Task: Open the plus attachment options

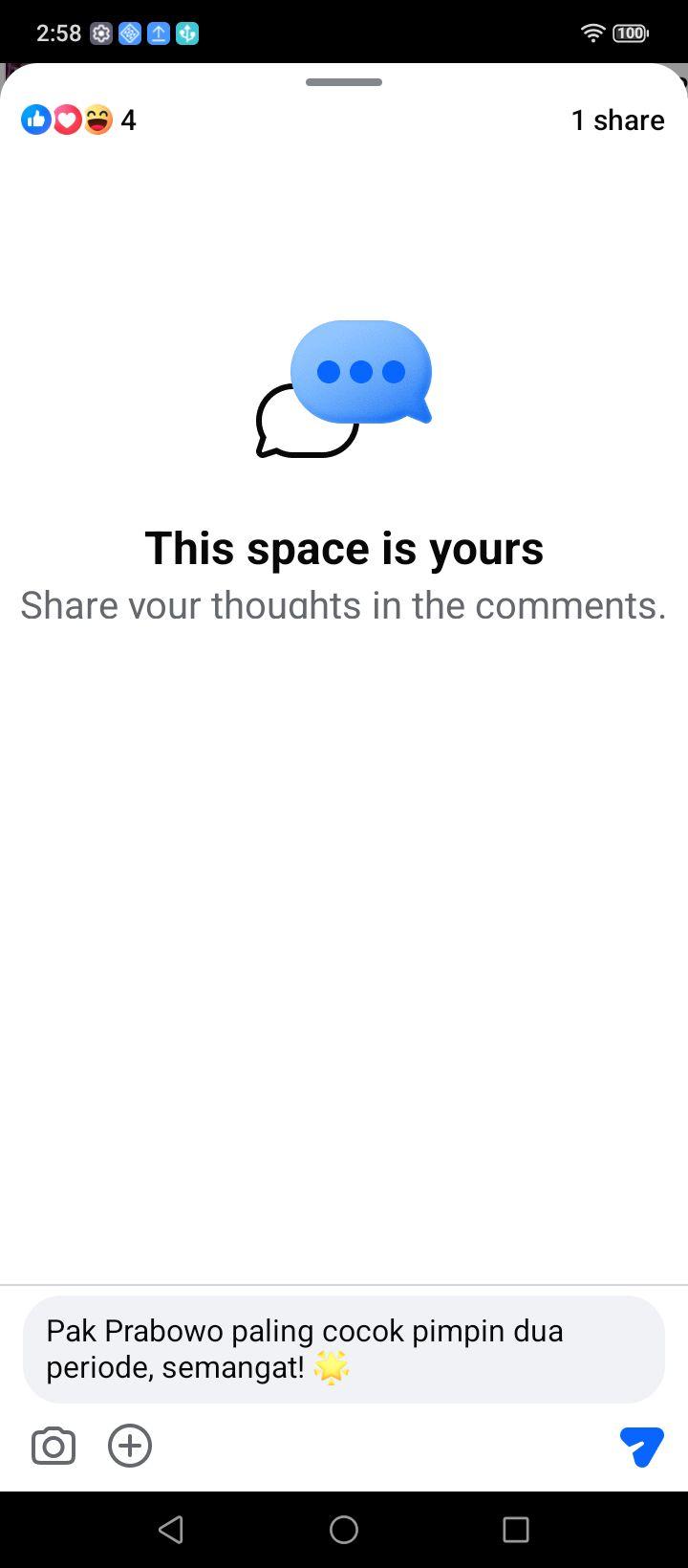Action: tap(130, 1446)
